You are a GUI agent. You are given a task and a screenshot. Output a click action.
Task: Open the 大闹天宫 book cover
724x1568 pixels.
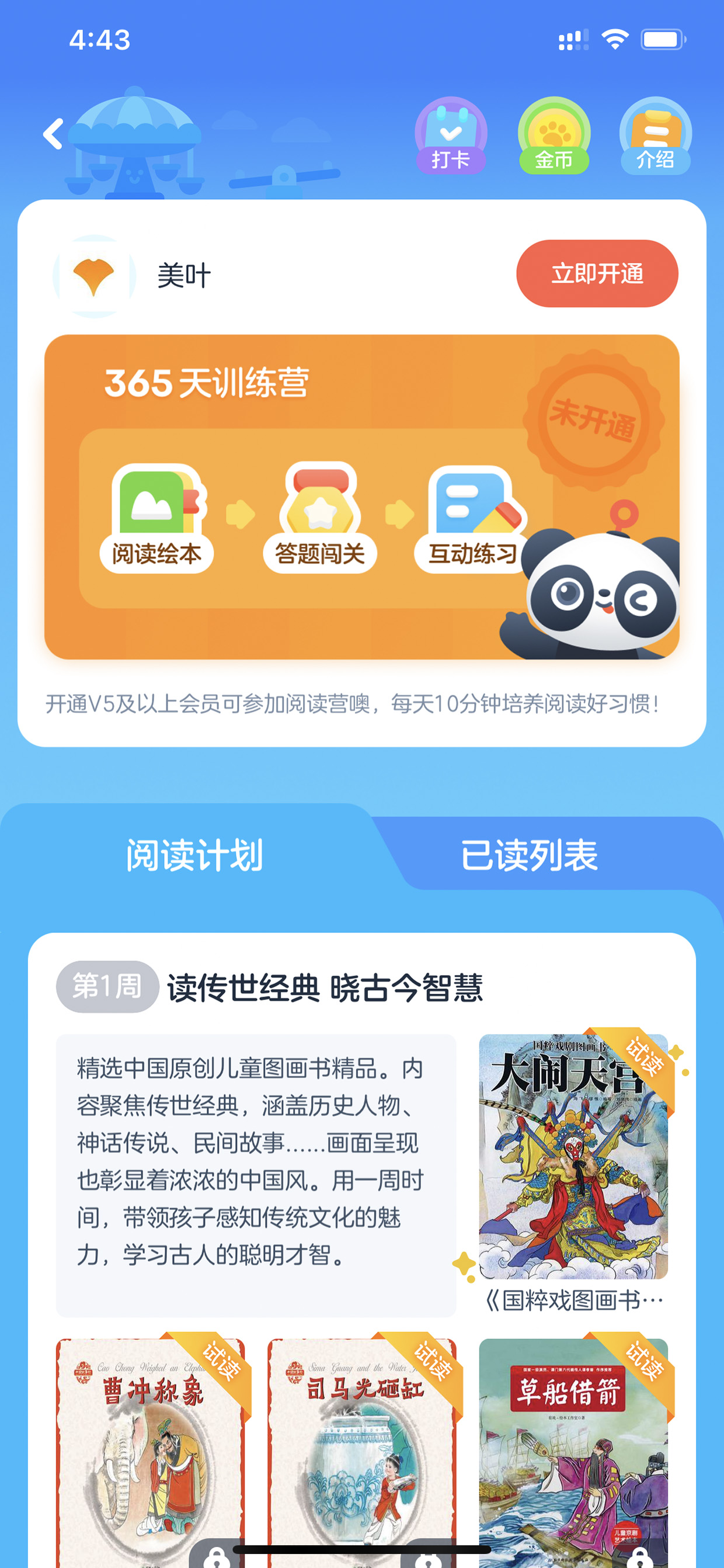(x=573, y=1156)
